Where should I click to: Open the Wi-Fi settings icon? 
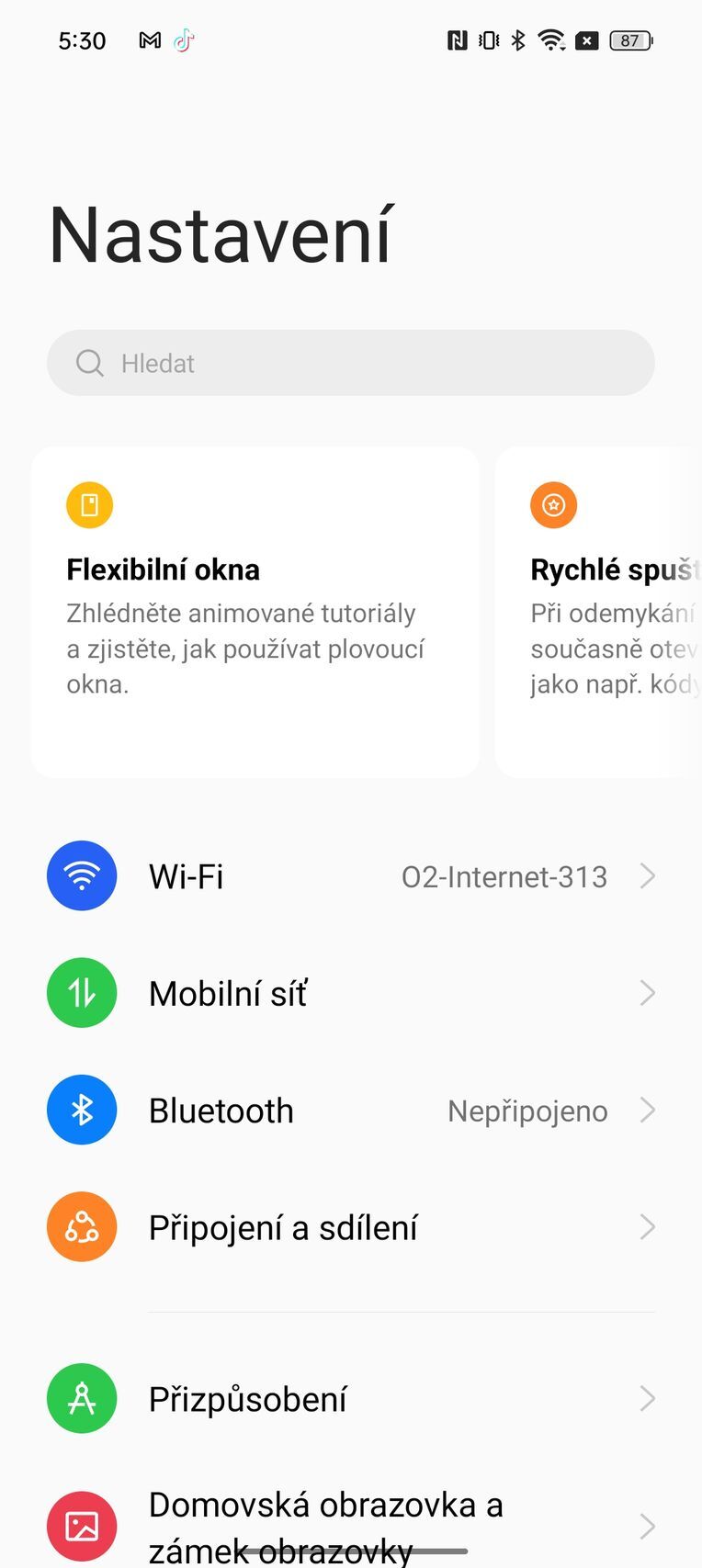(82, 875)
